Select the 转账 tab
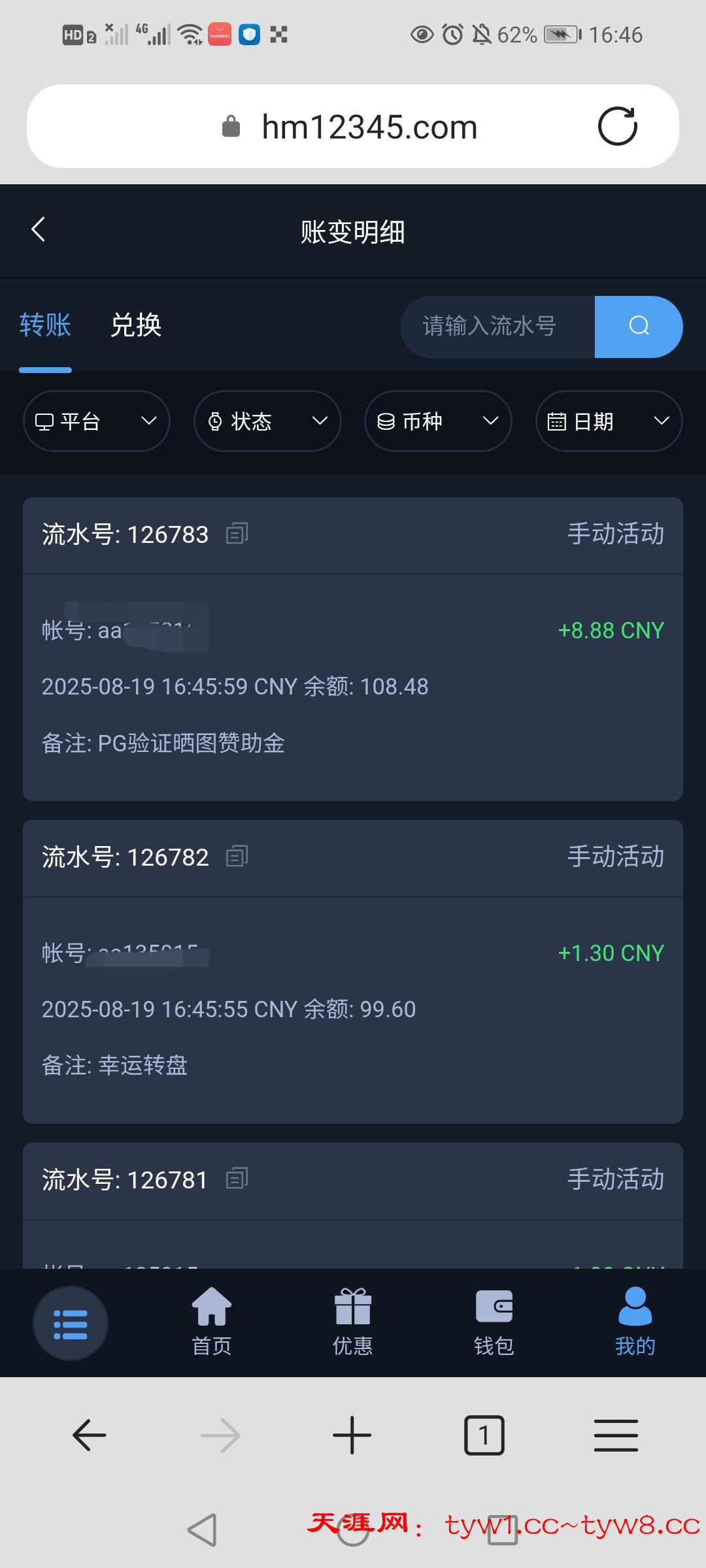This screenshot has width=706, height=1568. point(45,325)
